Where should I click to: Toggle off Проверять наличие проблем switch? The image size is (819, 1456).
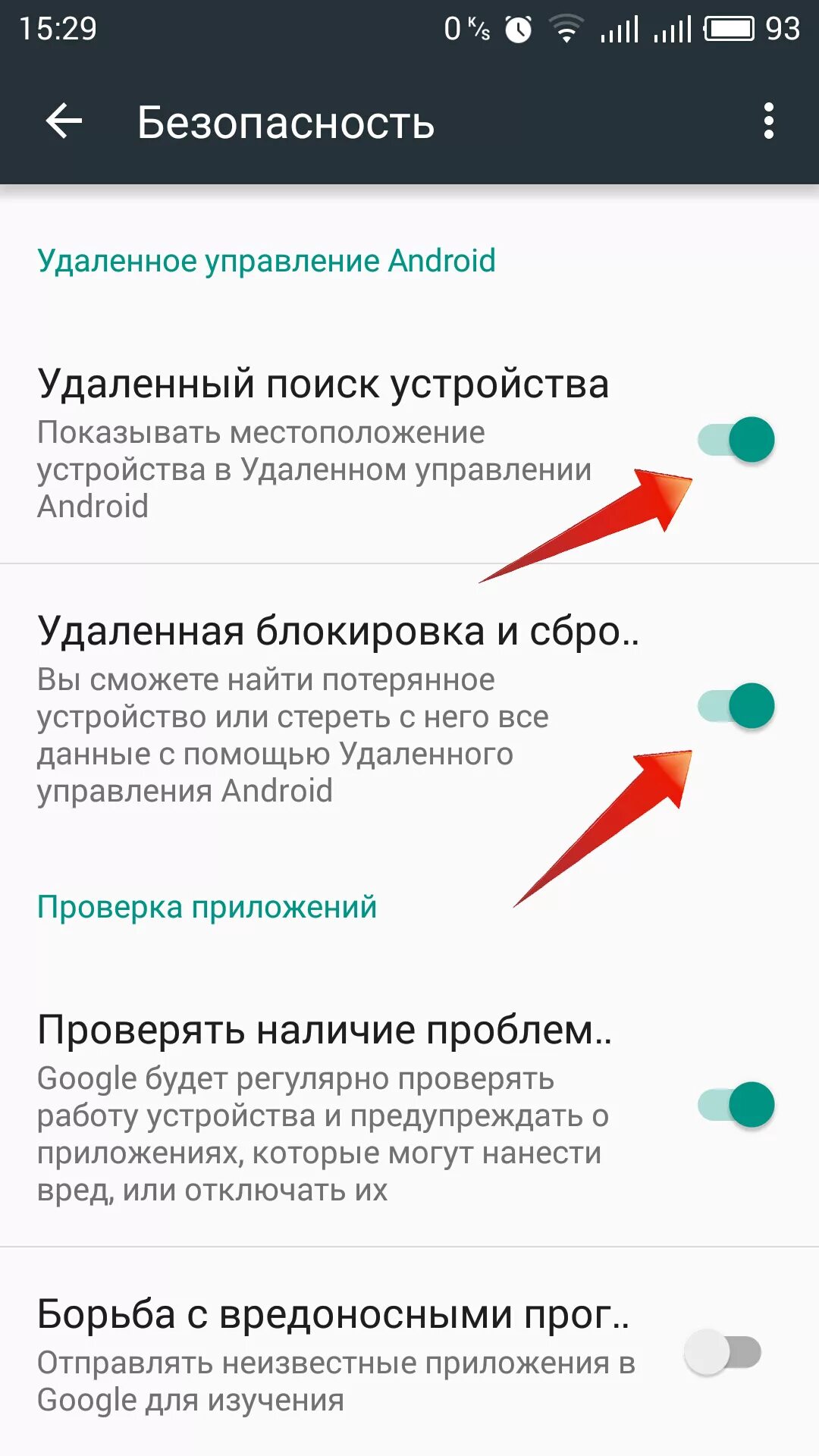736,1104
